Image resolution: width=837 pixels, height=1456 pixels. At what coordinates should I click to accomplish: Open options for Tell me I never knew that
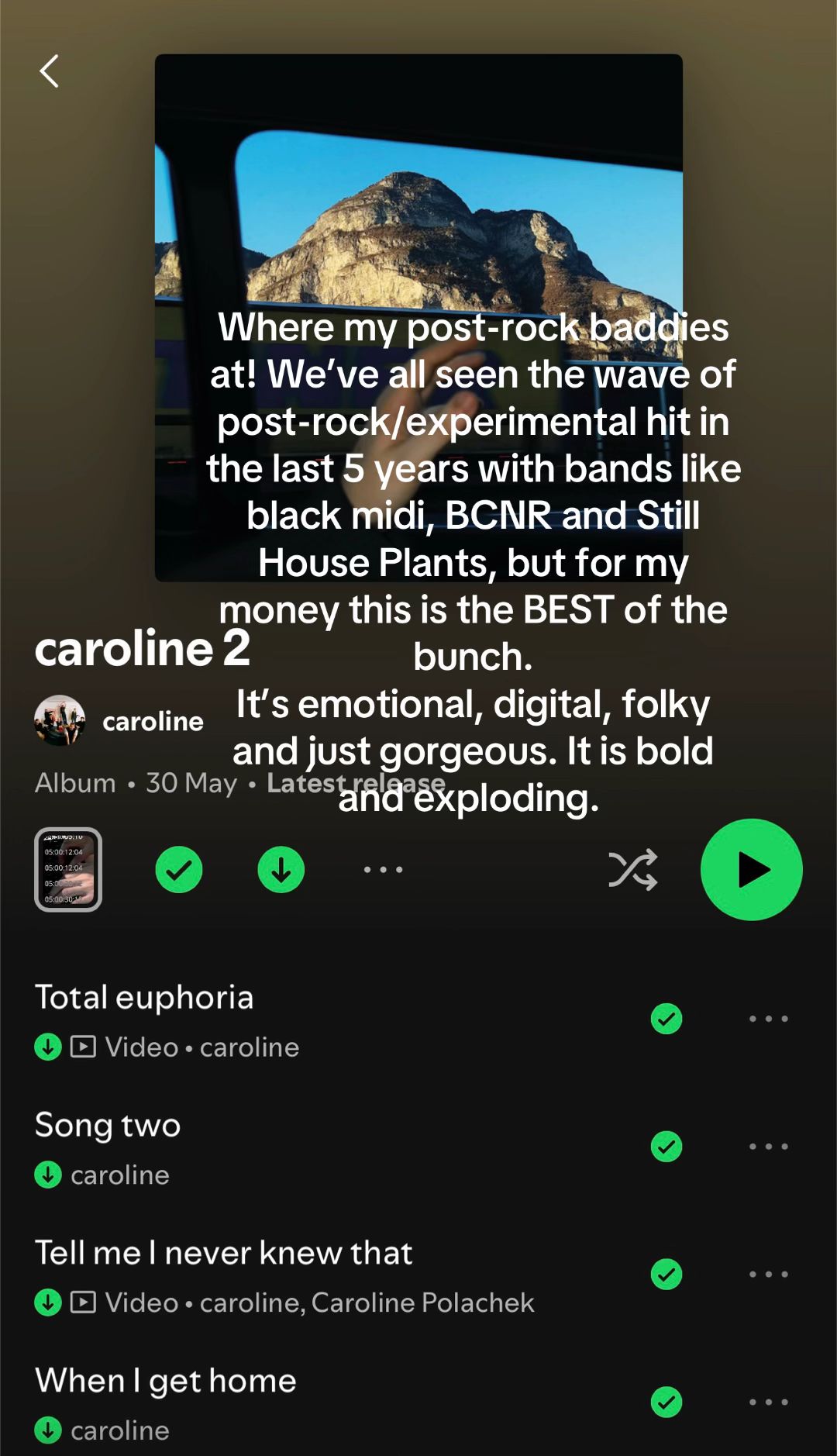(768, 1274)
